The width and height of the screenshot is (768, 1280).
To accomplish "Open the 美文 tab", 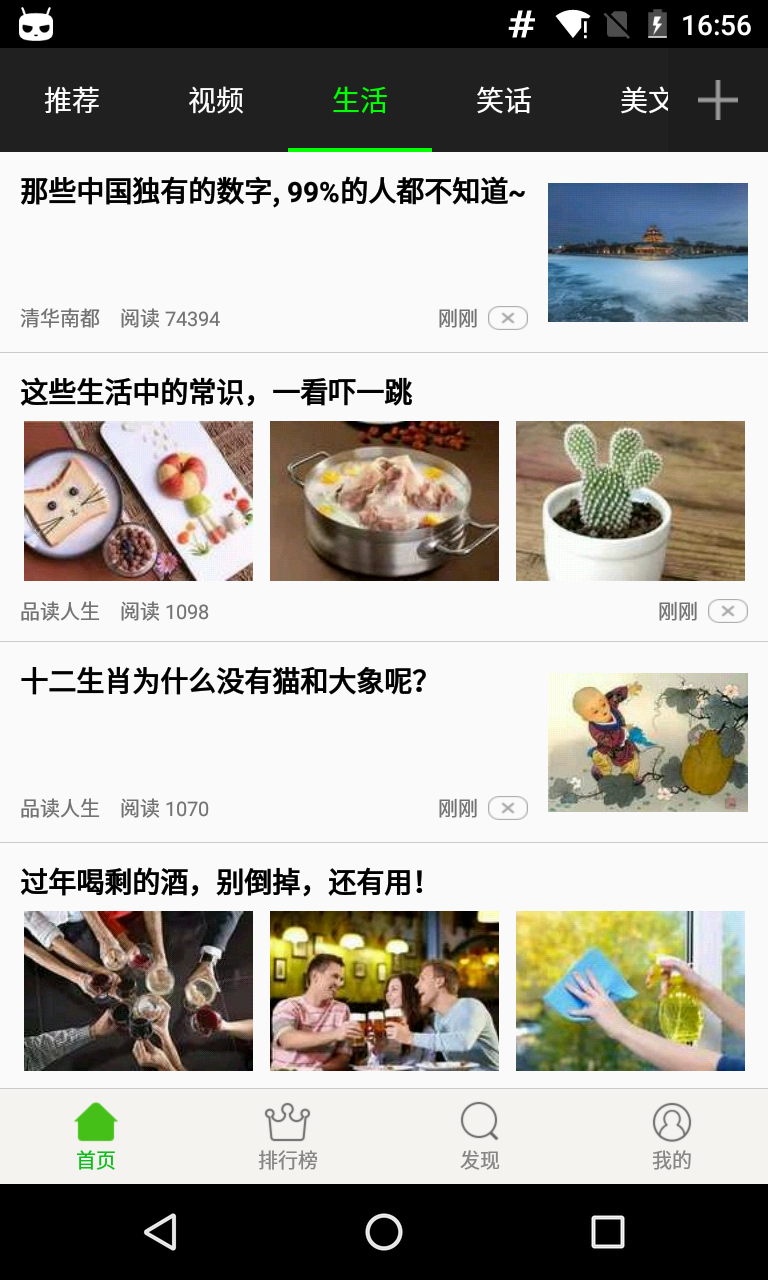I will click(644, 101).
